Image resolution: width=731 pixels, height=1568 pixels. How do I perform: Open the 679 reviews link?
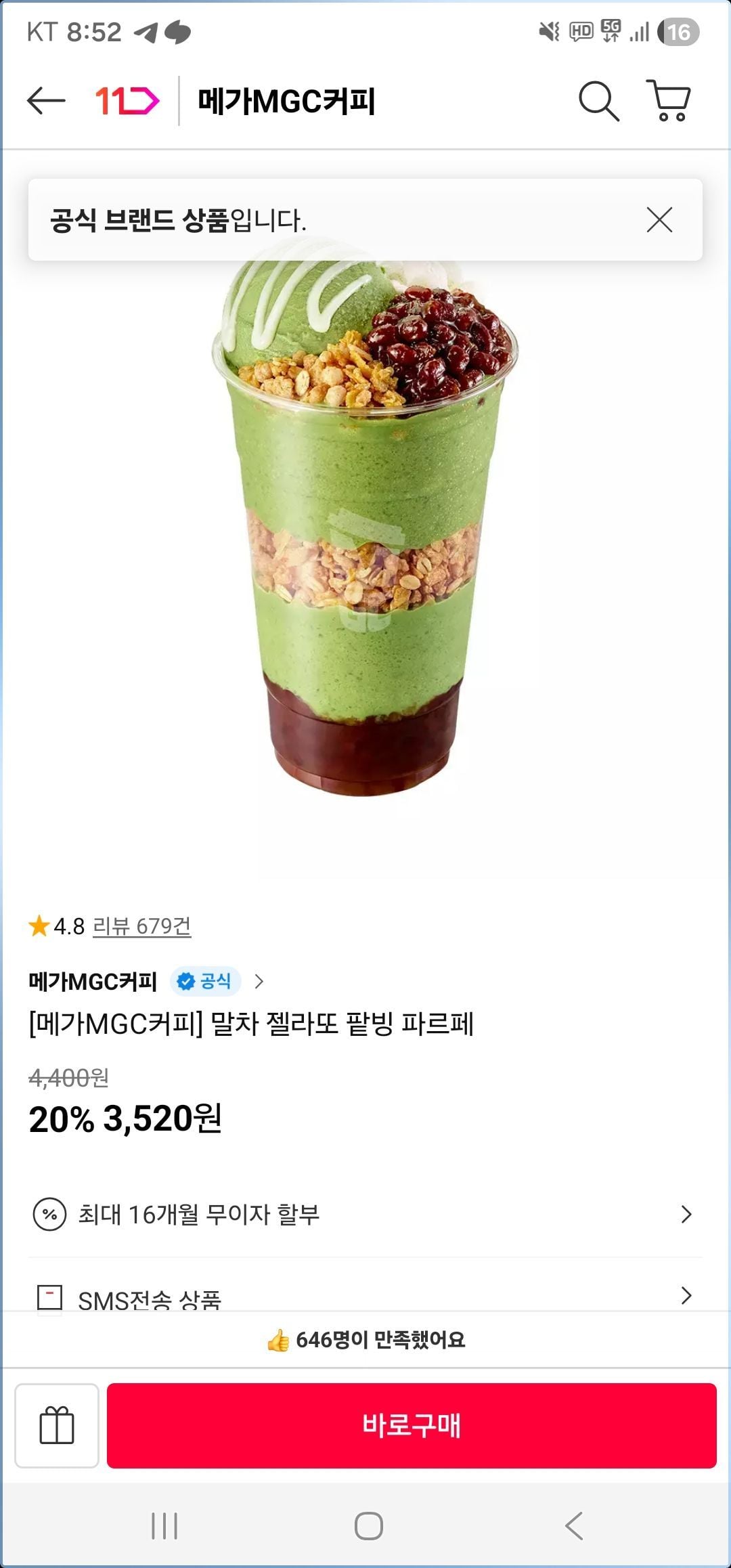point(141,926)
